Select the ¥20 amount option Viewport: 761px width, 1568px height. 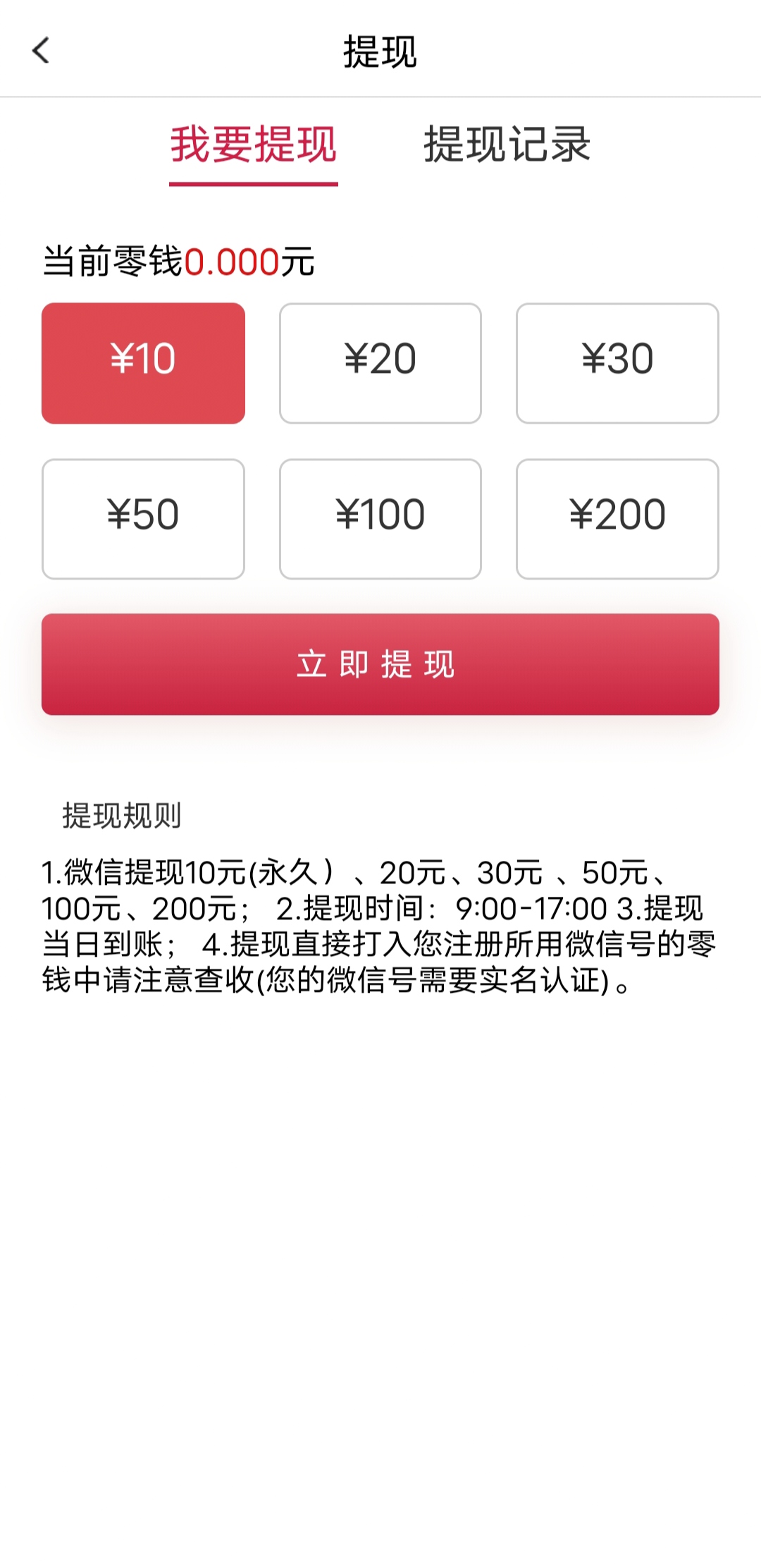point(380,363)
